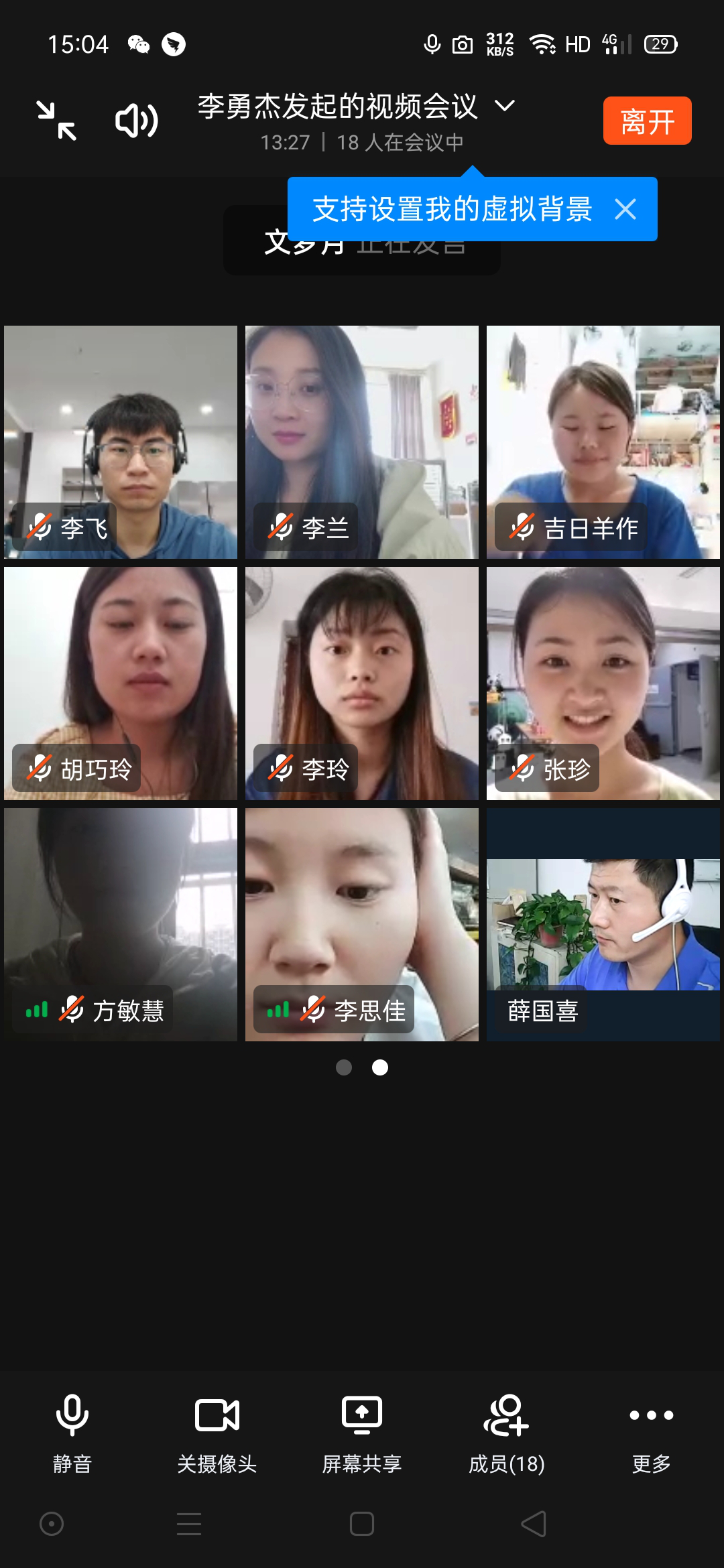Select 李玲's video tile
Viewport: 724px width, 1568px height.
[x=362, y=683]
